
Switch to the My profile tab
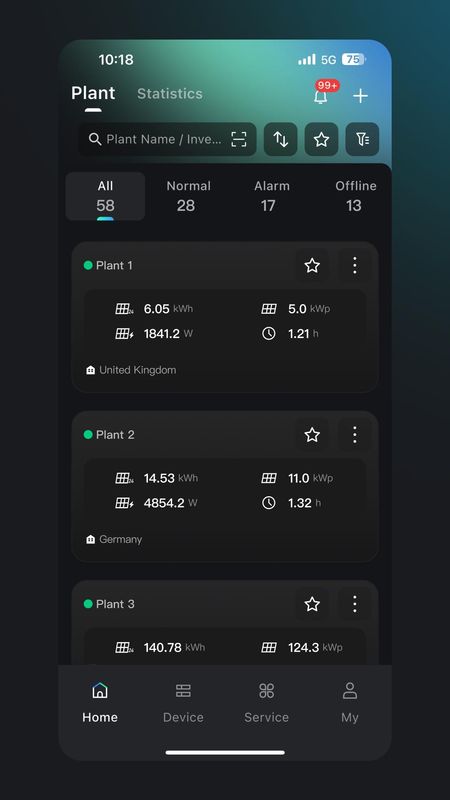tap(349, 703)
